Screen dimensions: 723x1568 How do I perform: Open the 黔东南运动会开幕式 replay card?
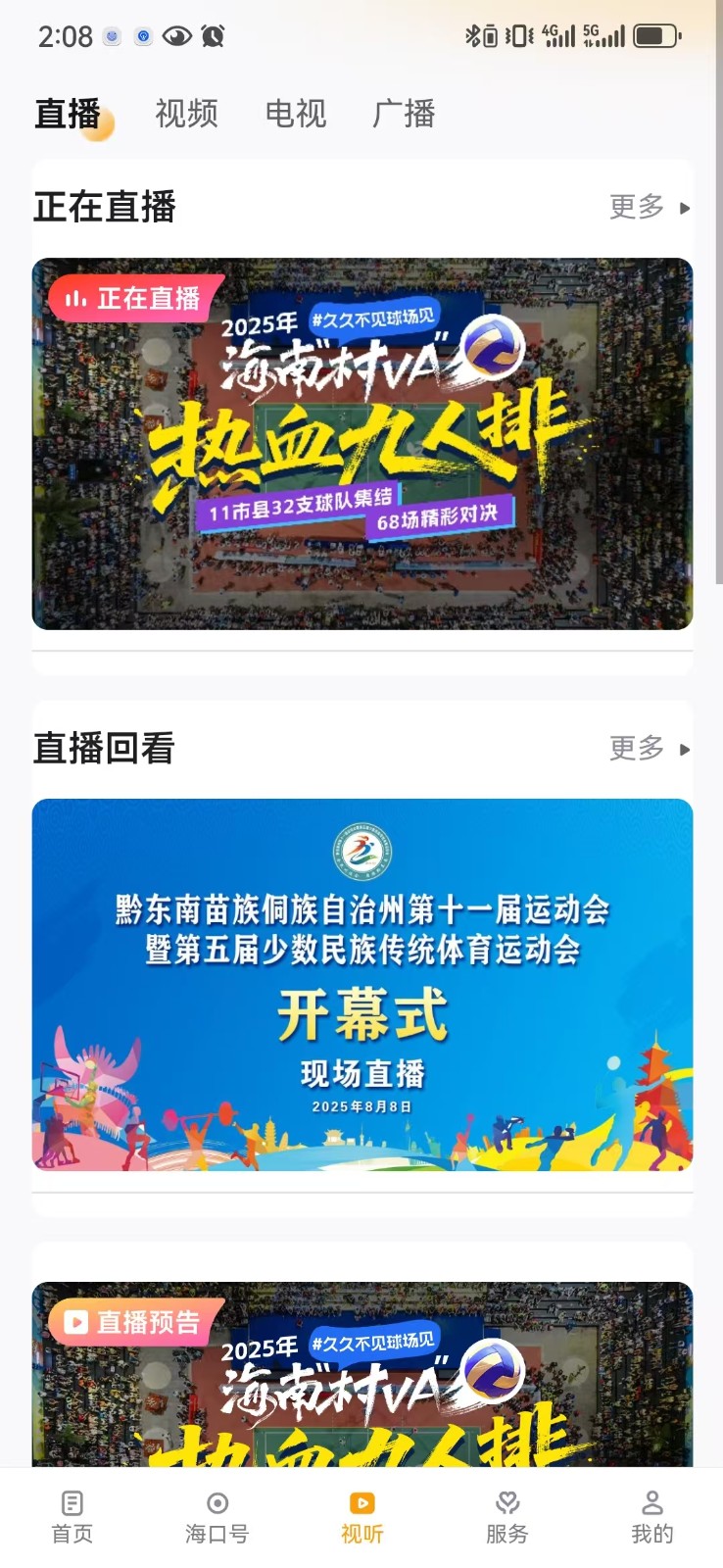(x=362, y=984)
